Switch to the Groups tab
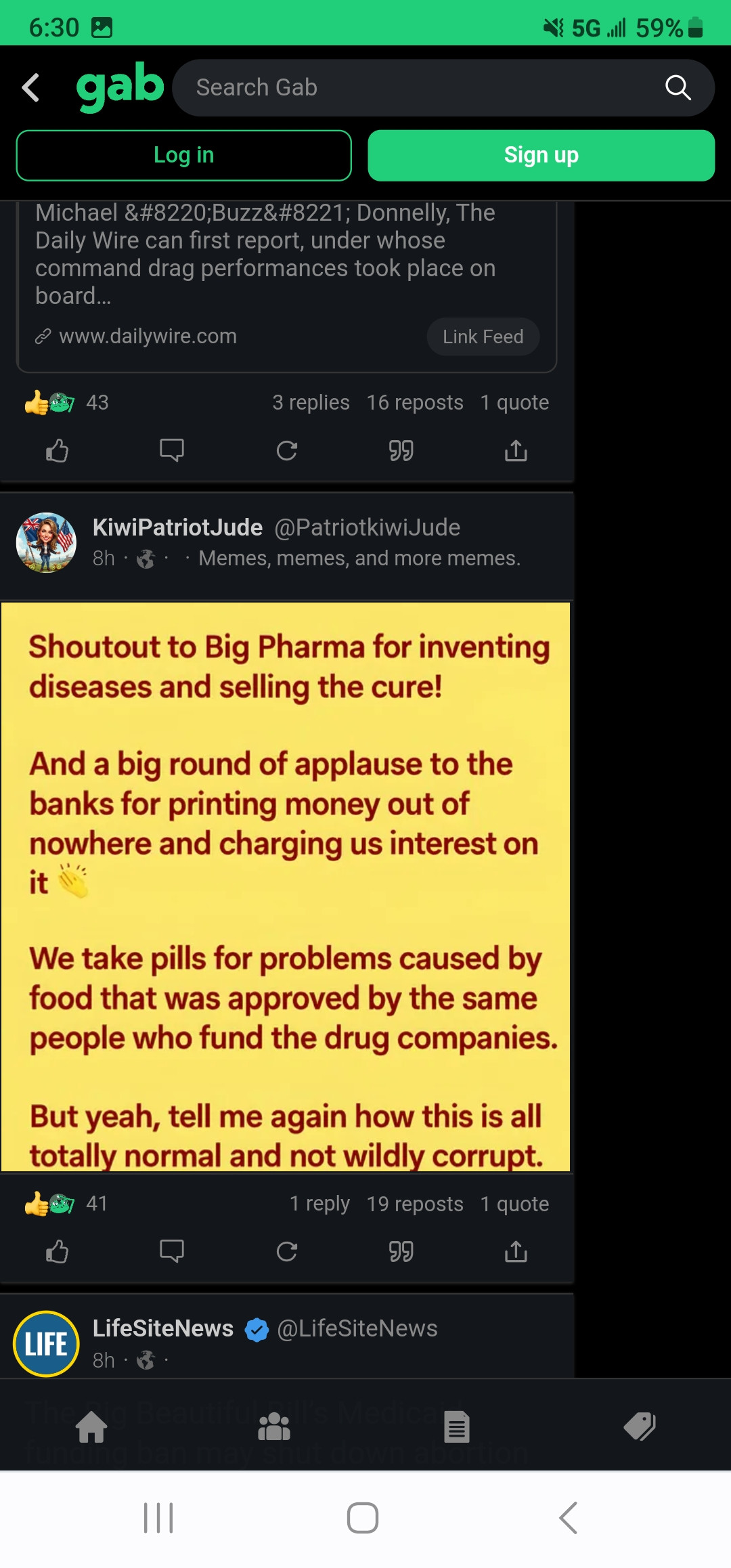The width and height of the screenshot is (731, 1568). (x=274, y=1427)
